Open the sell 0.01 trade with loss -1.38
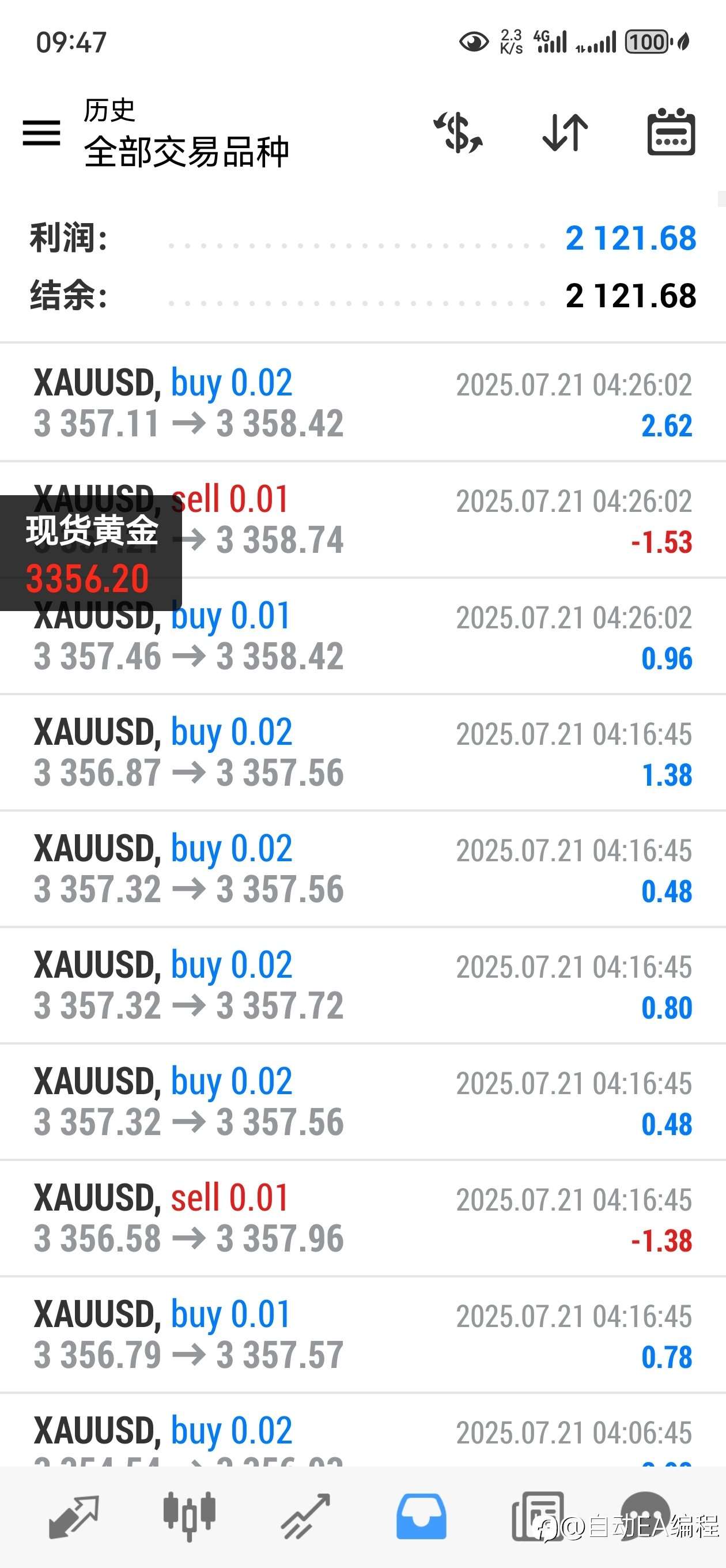726x1568 pixels. pyautogui.click(x=362, y=1218)
